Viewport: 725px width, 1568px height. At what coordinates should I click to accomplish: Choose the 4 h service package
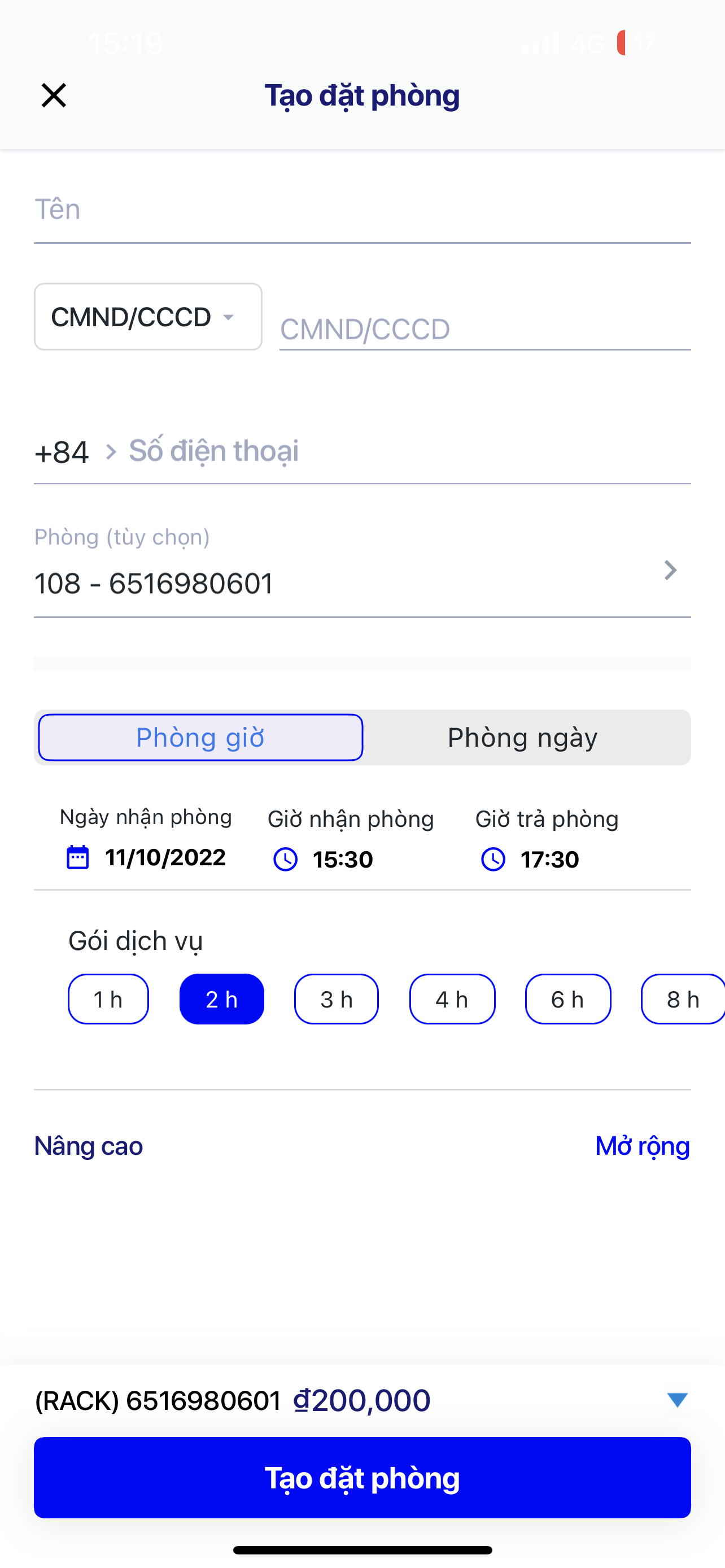pyautogui.click(x=452, y=999)
